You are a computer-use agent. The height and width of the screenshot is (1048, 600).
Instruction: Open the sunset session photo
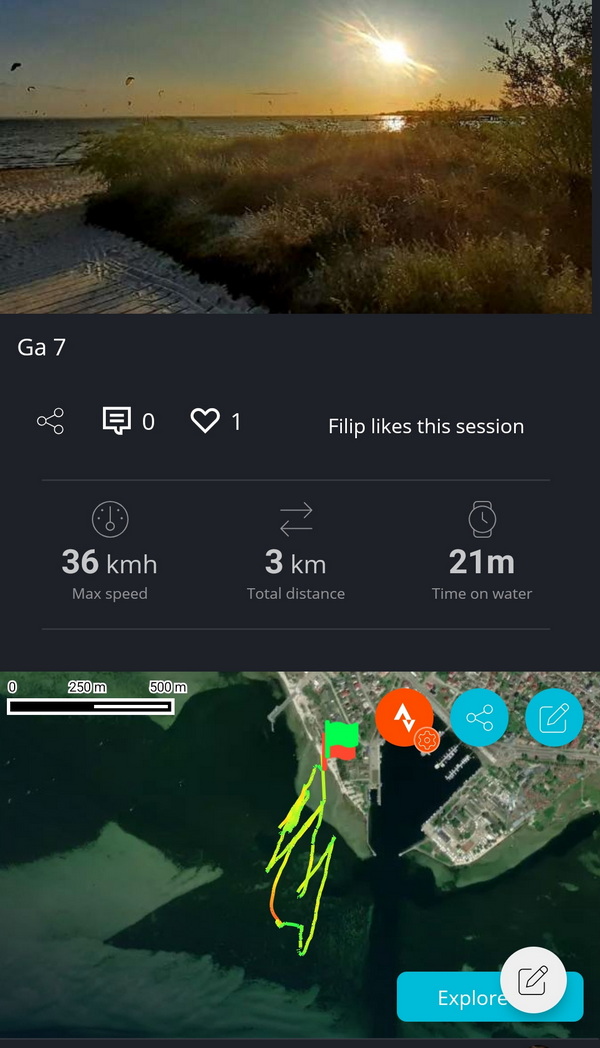pyautogui.click(x=296, y=156)
